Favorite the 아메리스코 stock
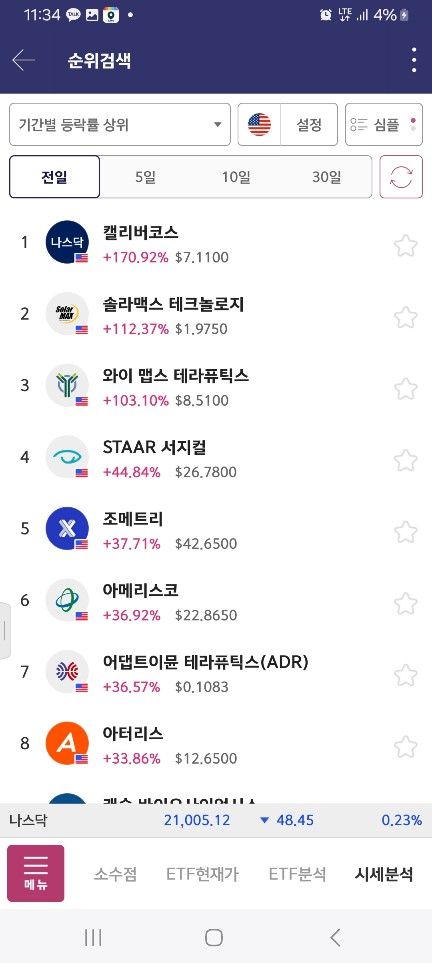Screen dimensions: 432x963 [x=406, y=603]
